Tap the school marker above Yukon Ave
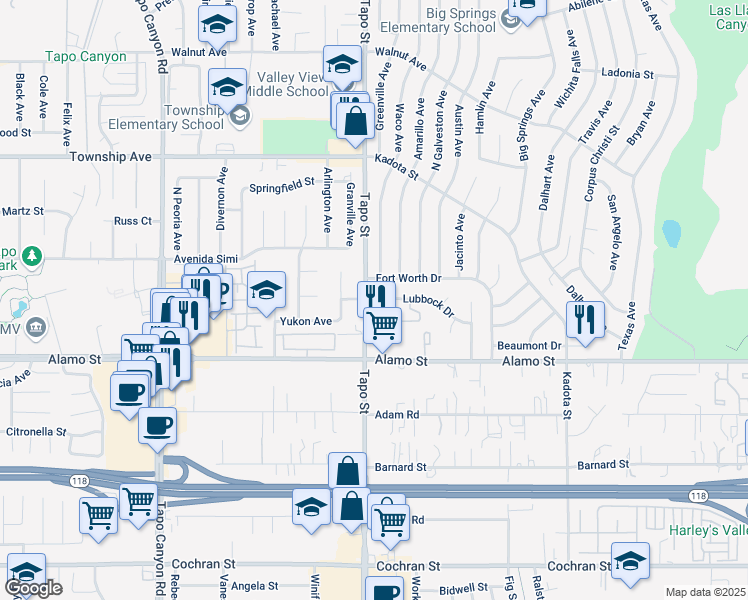 (266, 290)
